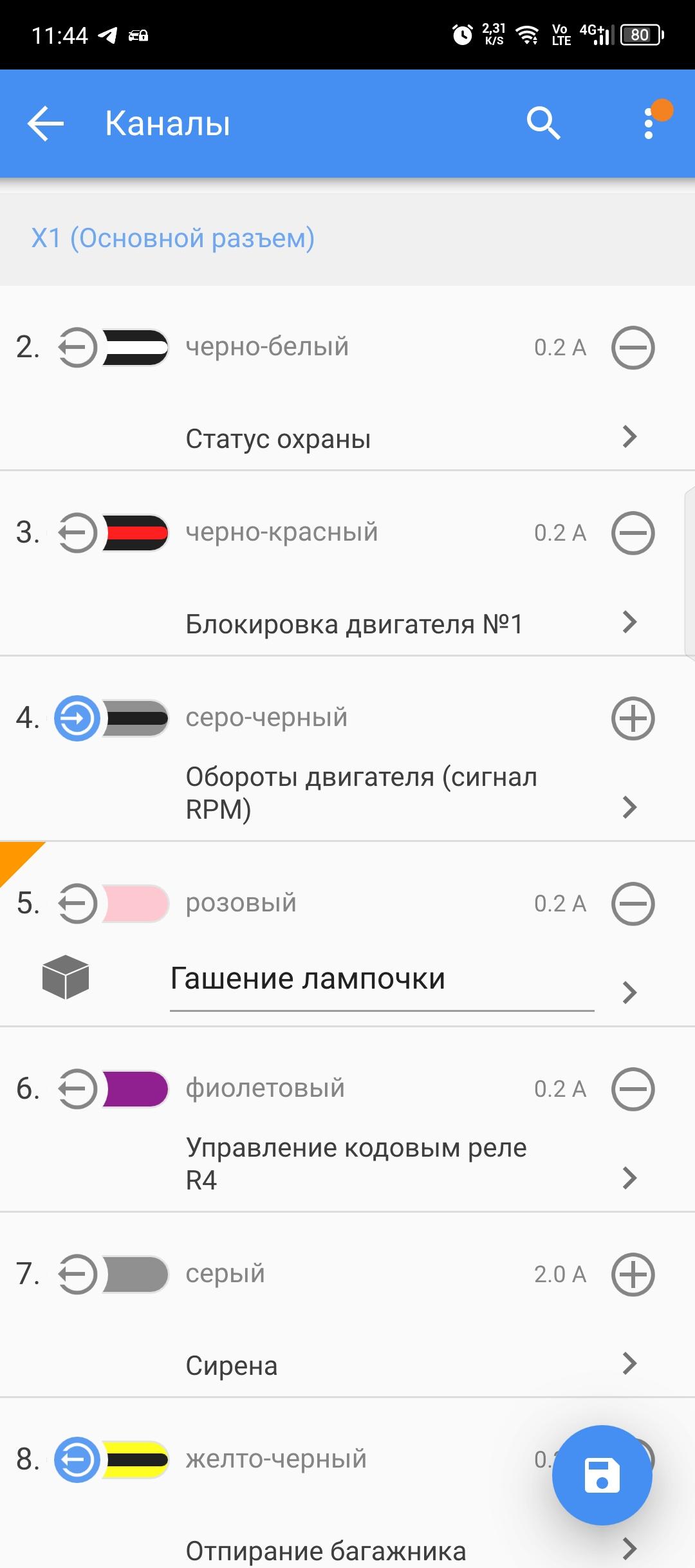Open the three-dot overflow menu
This screenshot has width=695, height=1568.
tap(649, 123)
